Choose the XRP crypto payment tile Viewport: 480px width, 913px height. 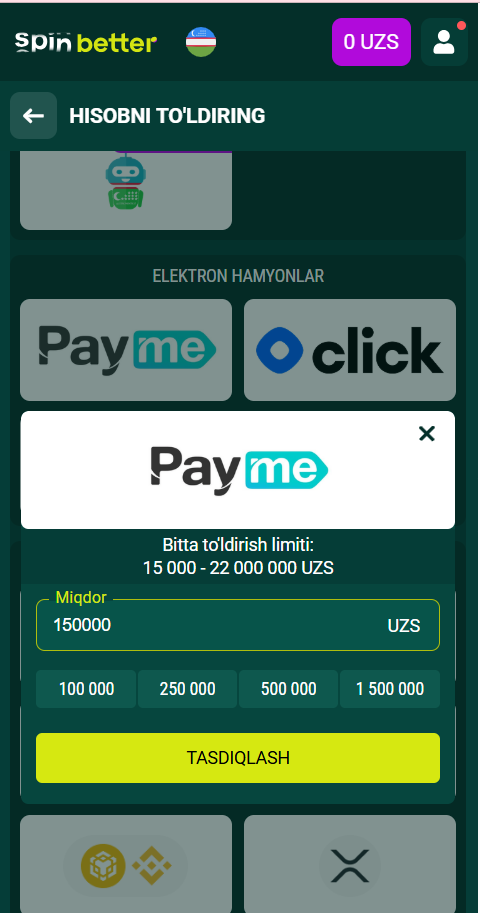(350, 864)
